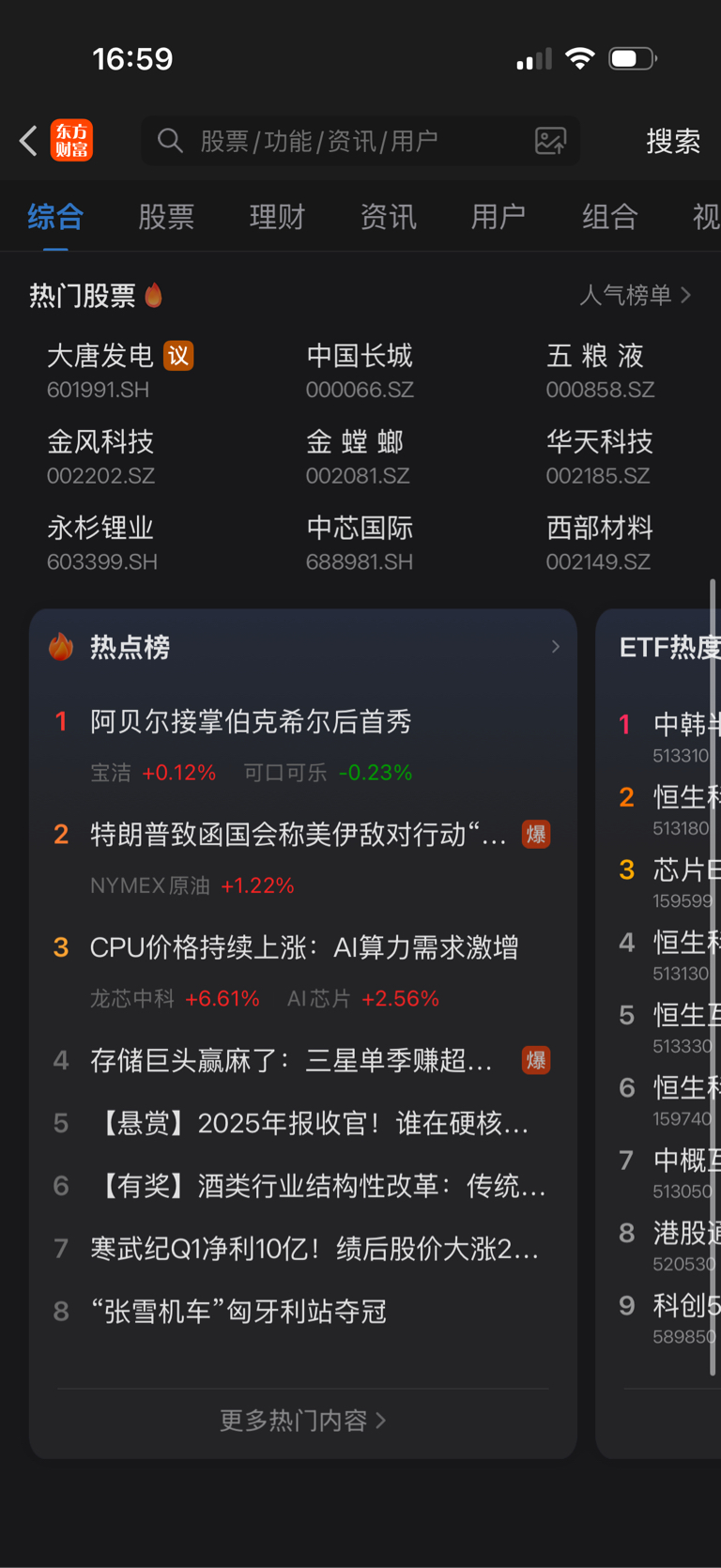Tap 更多热门内容 link

tap(303, 1421)
